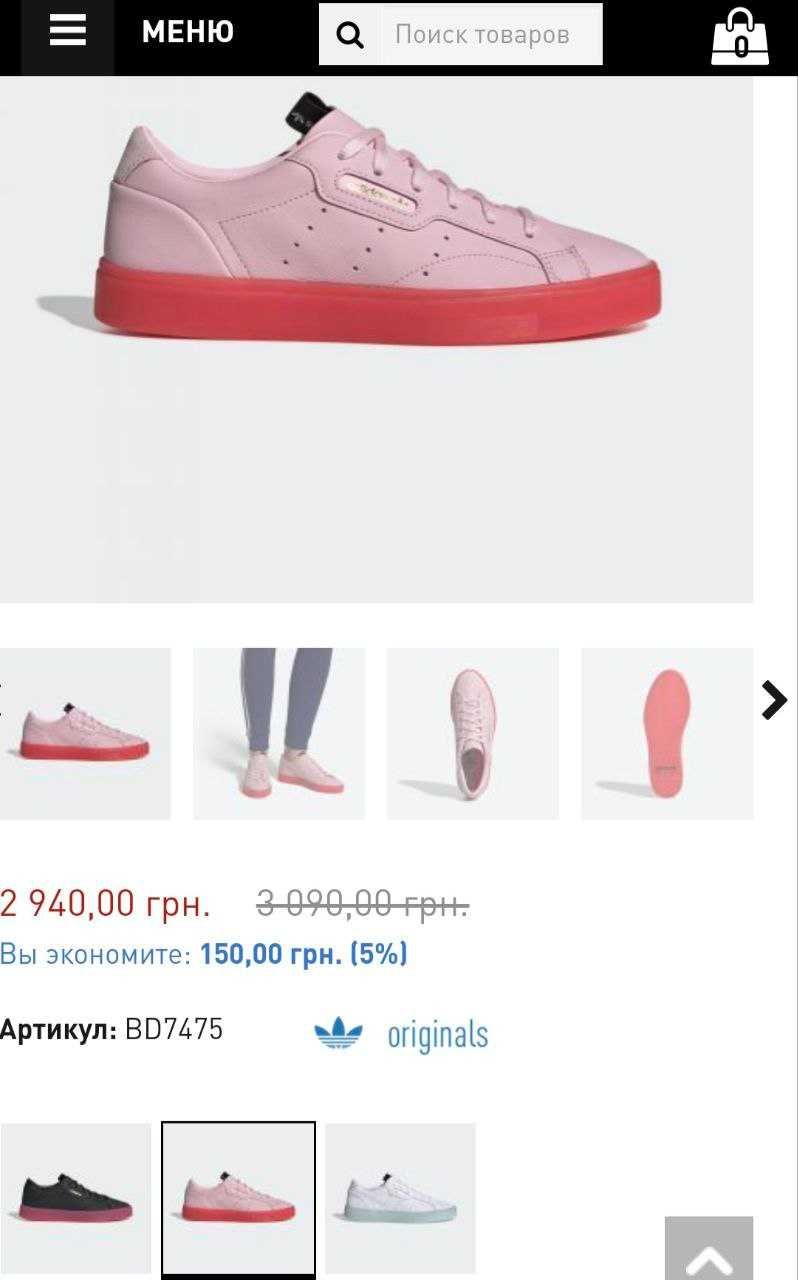The width and height of the screenshot is (798, 1280).
Task: Open the adidas originals brand link
Action: point(401,1035)
